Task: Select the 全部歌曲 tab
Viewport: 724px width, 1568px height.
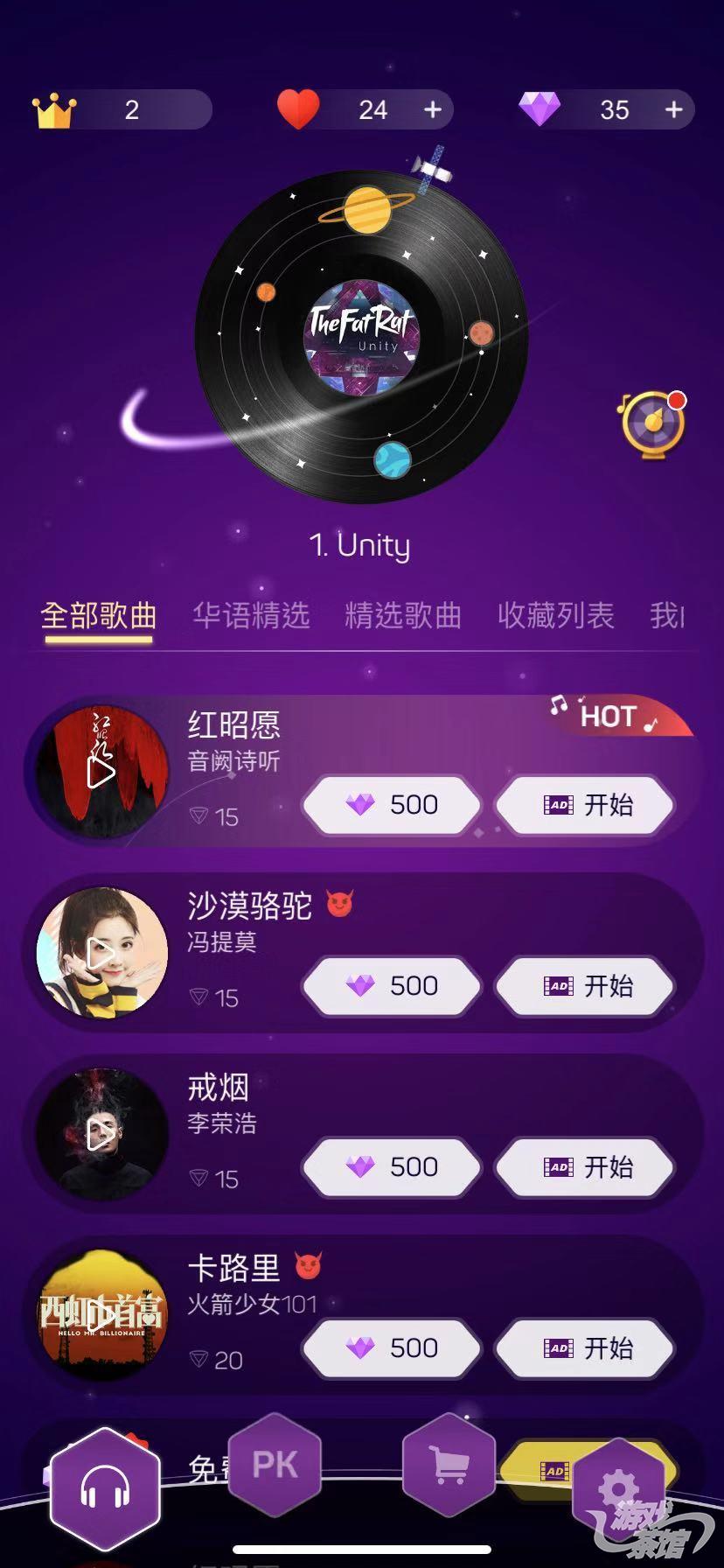Action: click(99, 616)
